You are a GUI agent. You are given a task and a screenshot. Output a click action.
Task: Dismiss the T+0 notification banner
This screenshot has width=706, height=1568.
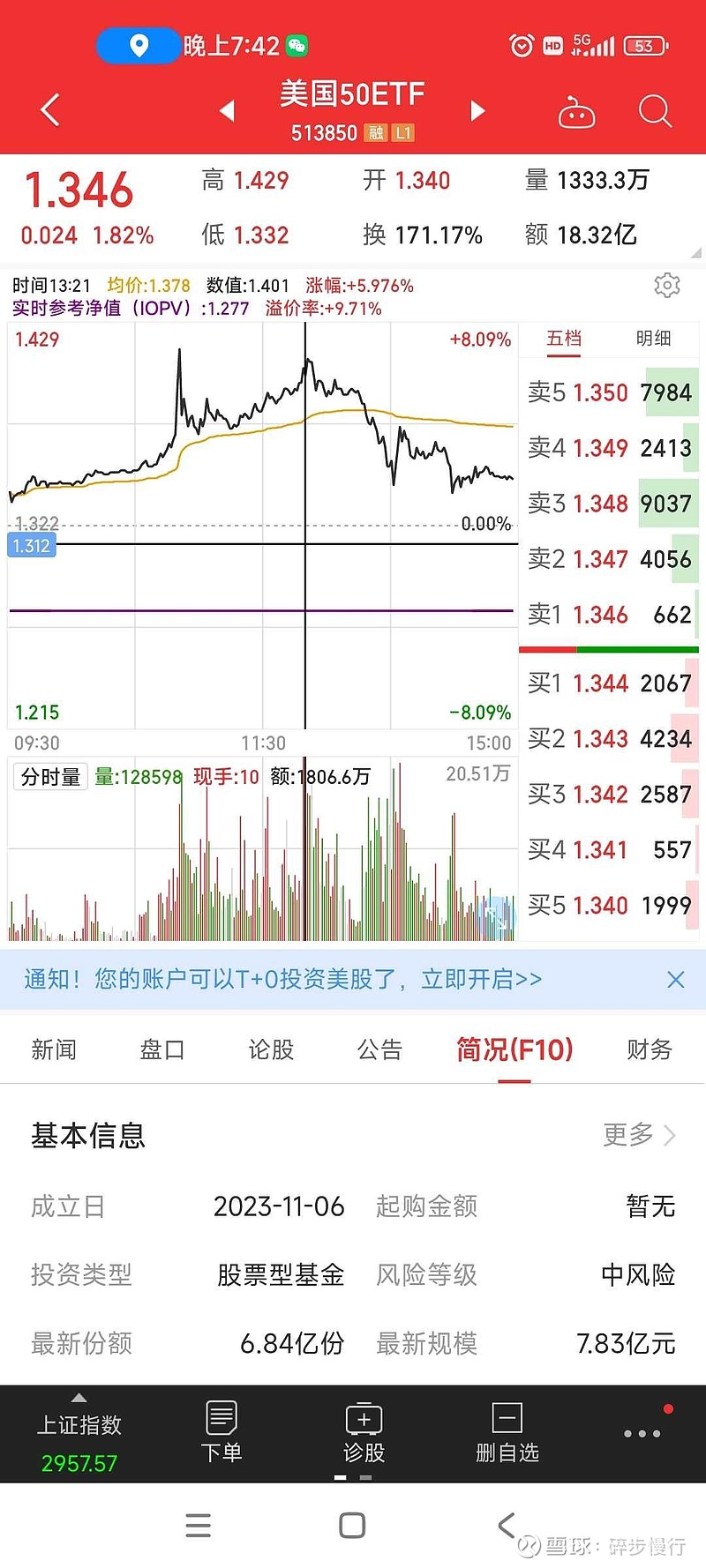676,980
